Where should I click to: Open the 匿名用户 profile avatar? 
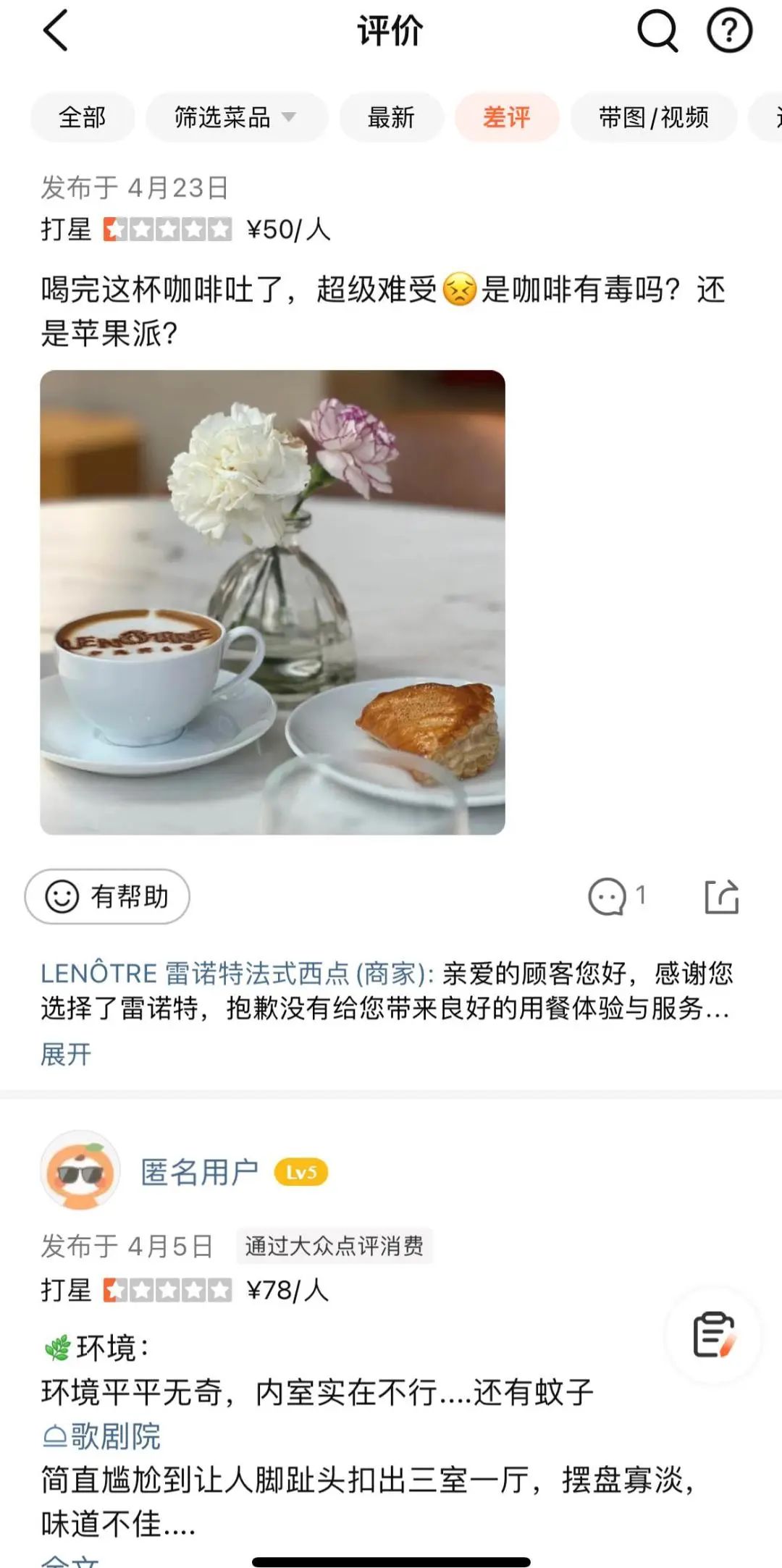pyautogui.click(x=80, y=1171)
